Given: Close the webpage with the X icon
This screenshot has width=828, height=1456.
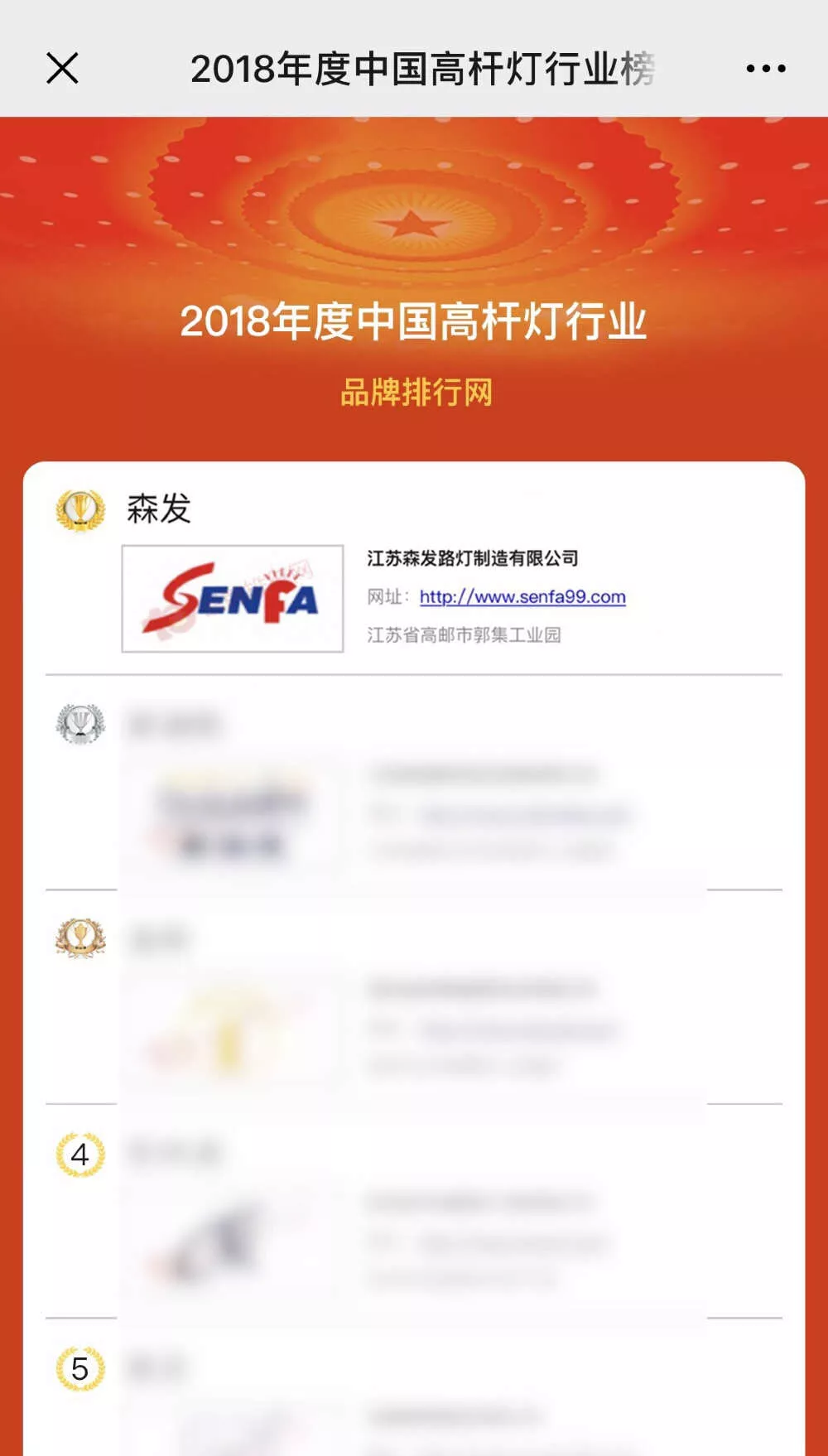Looking at the screenshot, I should click(62, 68).
